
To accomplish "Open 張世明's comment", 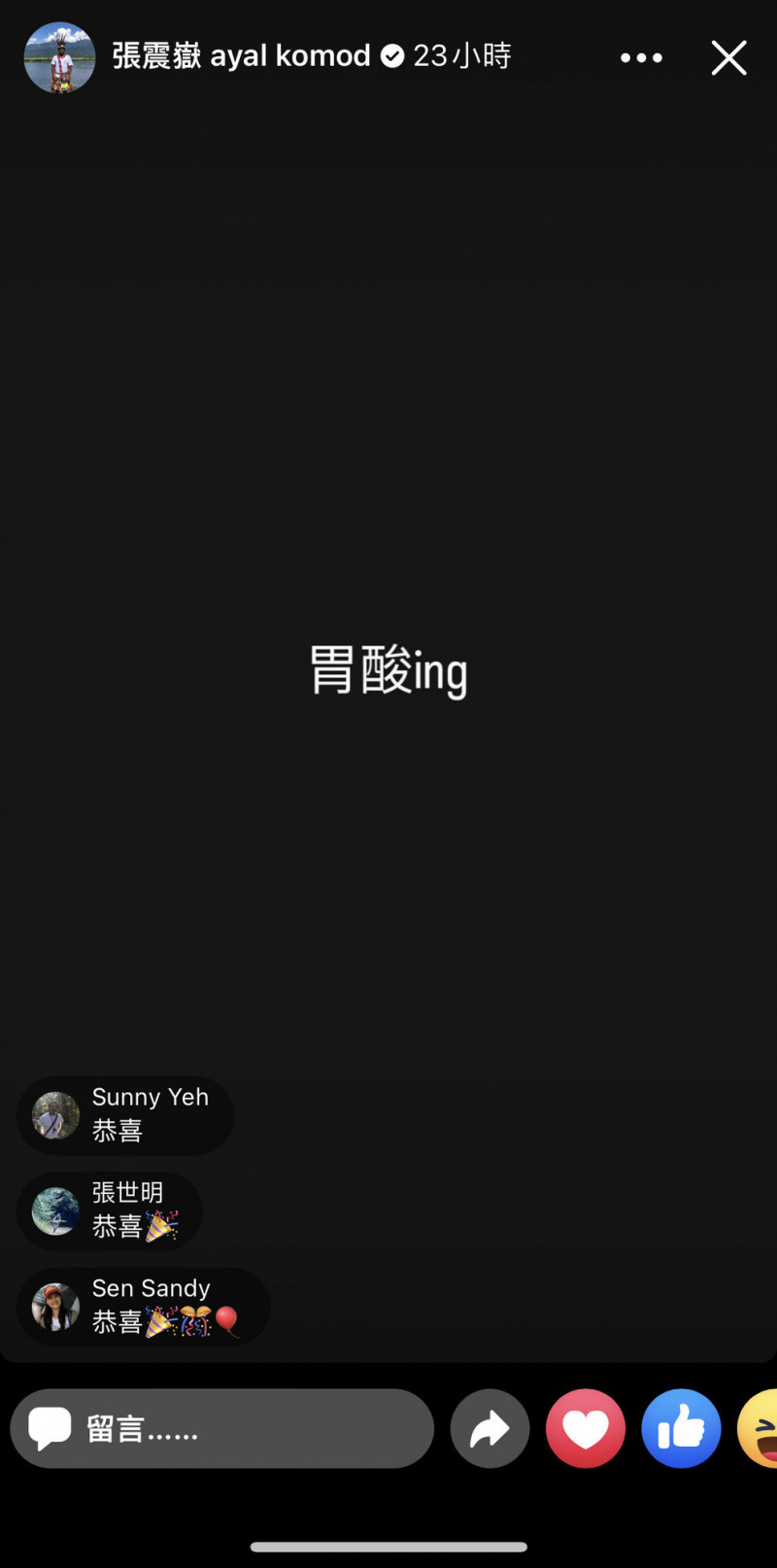I will click(x=110, y=1210).
